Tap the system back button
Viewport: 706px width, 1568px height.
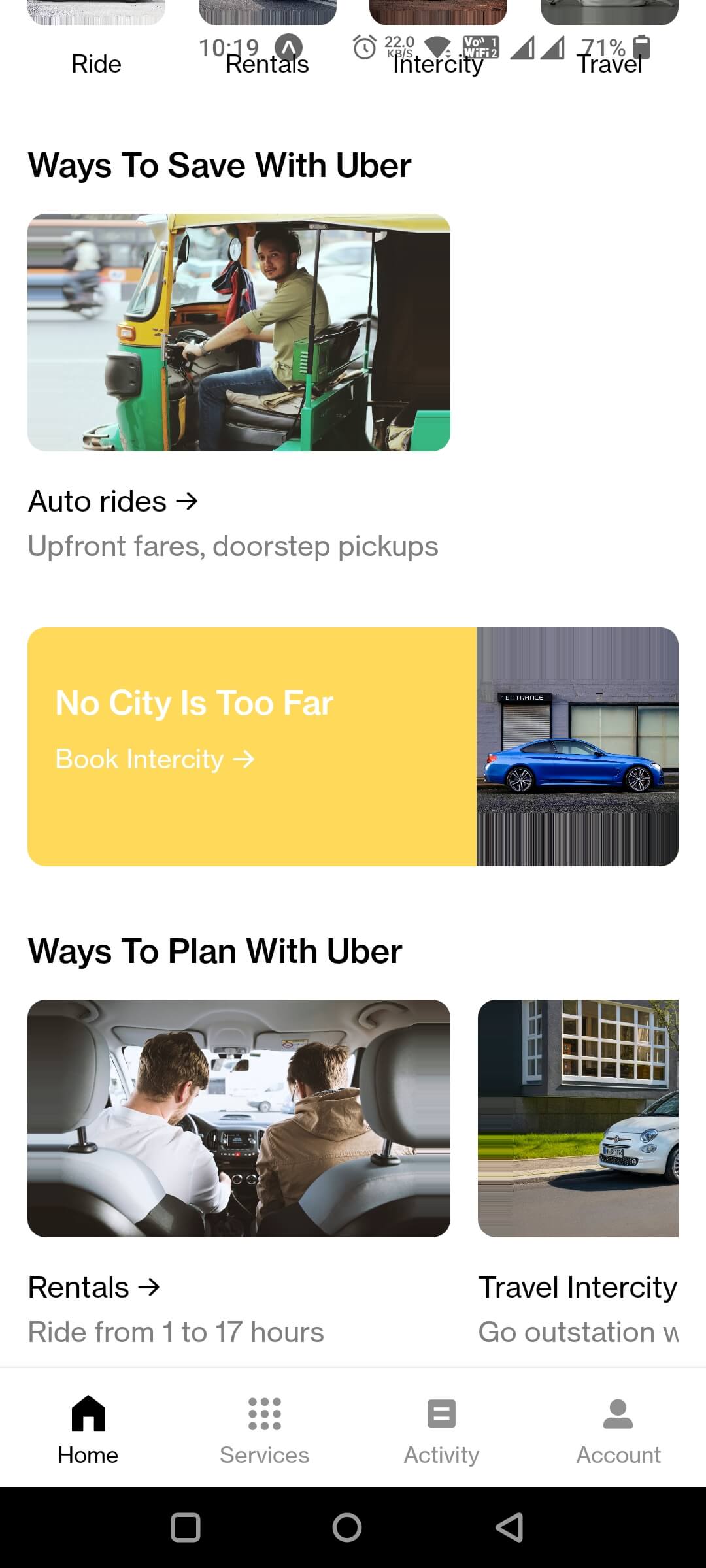point(509,1527)
